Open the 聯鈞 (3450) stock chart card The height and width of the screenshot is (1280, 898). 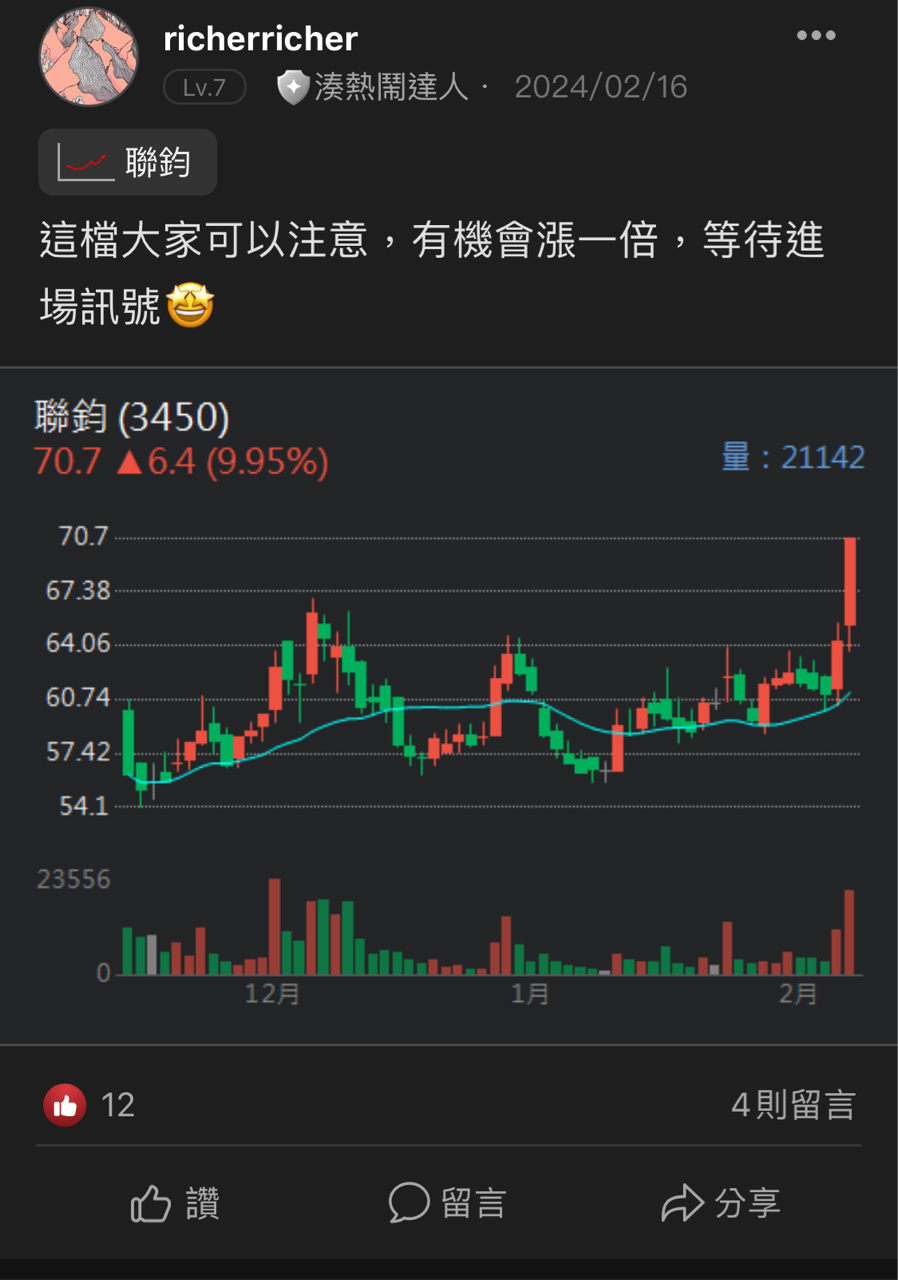449,700
